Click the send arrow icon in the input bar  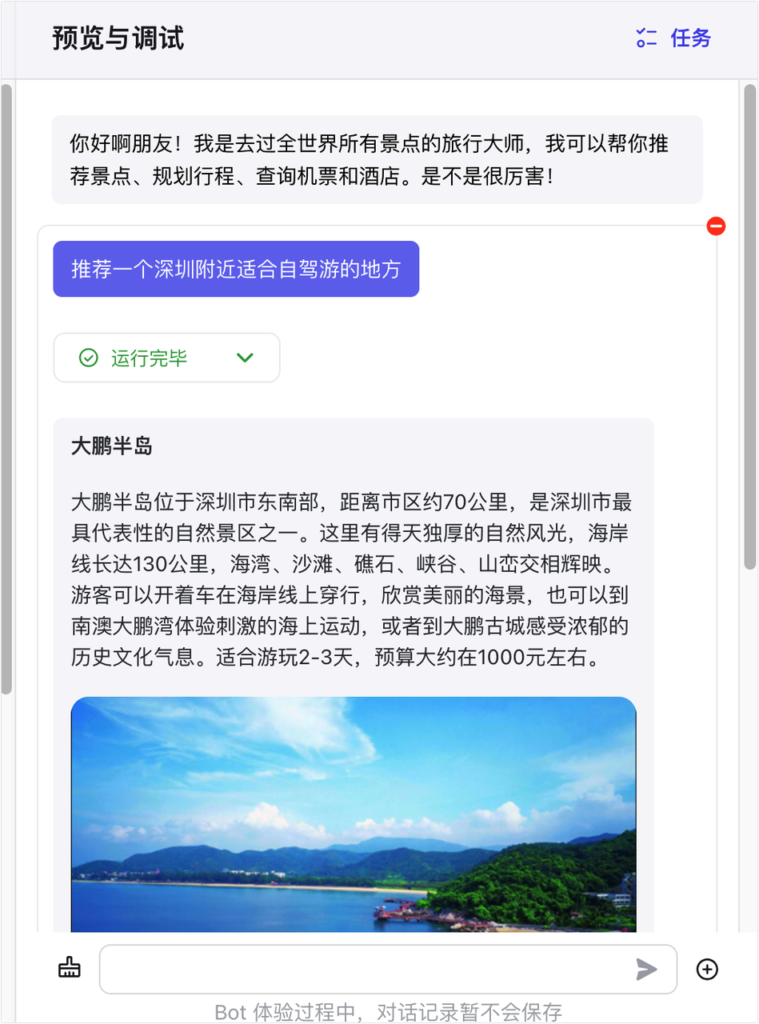coord(646,968)
